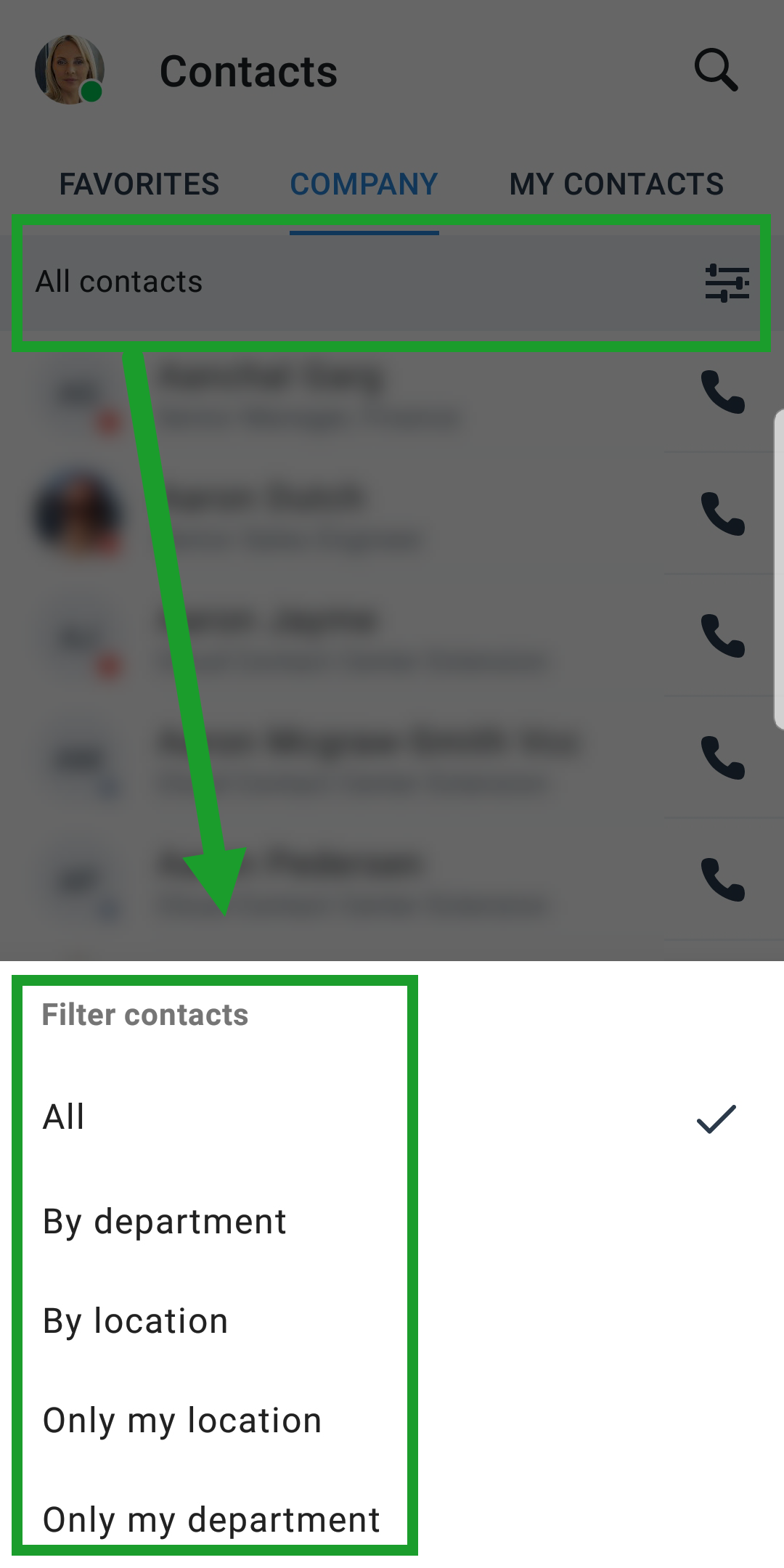
Task: Switch to the Favorites tab
Action: tap(139, 184)
